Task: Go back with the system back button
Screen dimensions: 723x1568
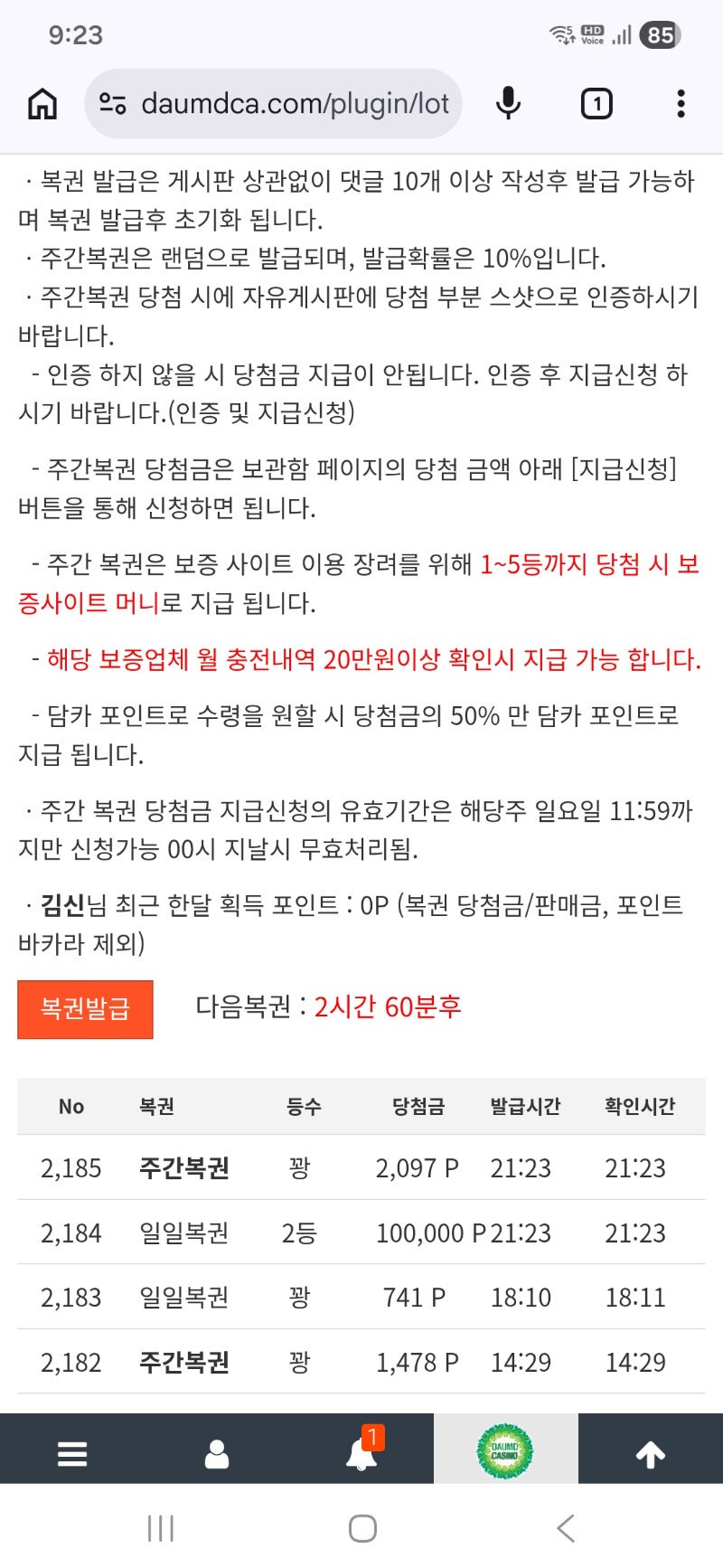Action: point(566,1528)
